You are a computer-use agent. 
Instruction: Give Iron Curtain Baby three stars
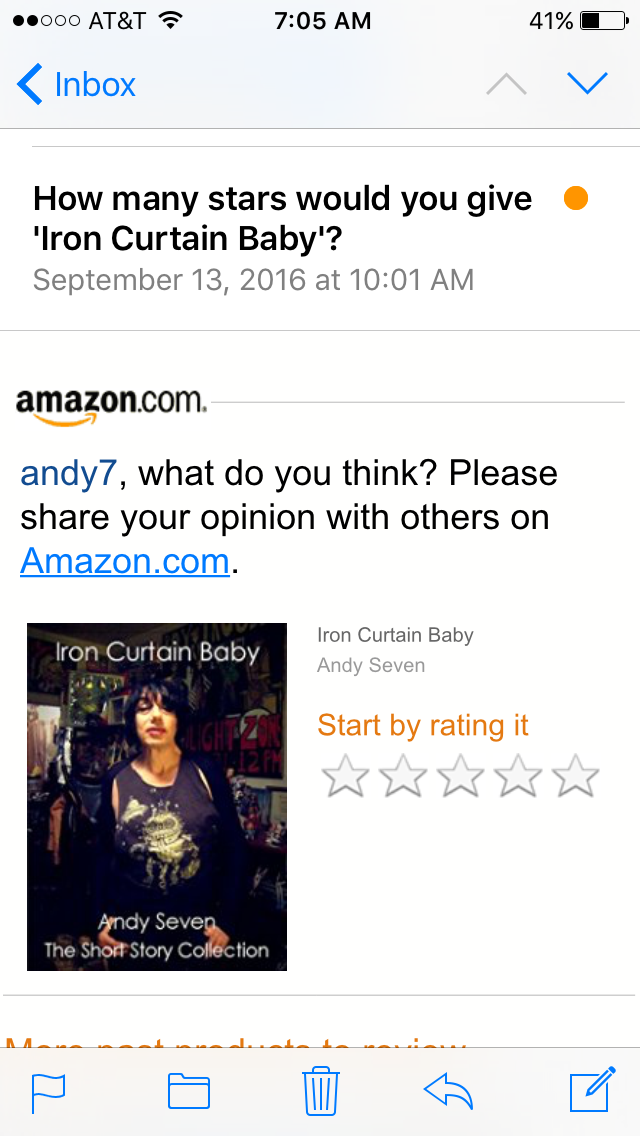(460, 777)
